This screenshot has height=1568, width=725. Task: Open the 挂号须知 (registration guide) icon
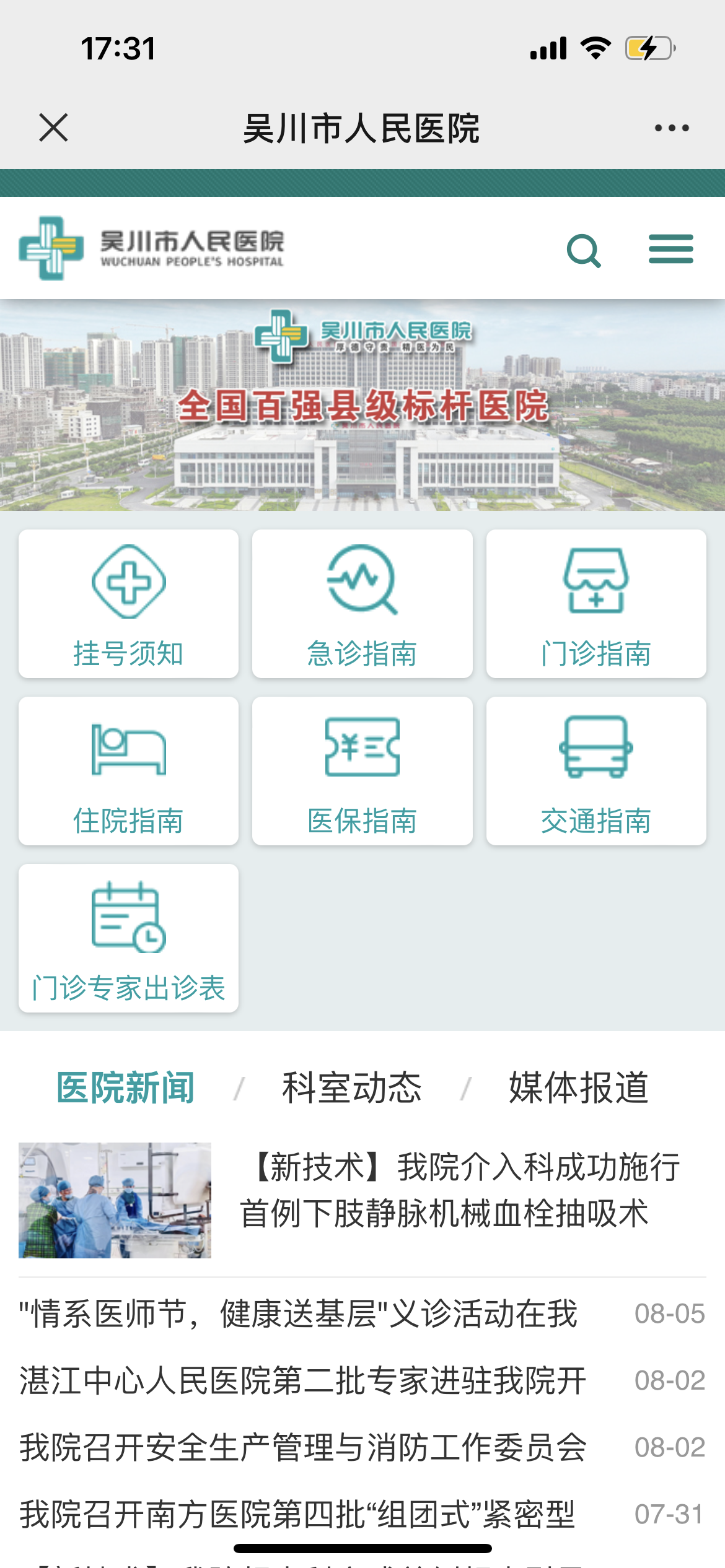point(128,604)
